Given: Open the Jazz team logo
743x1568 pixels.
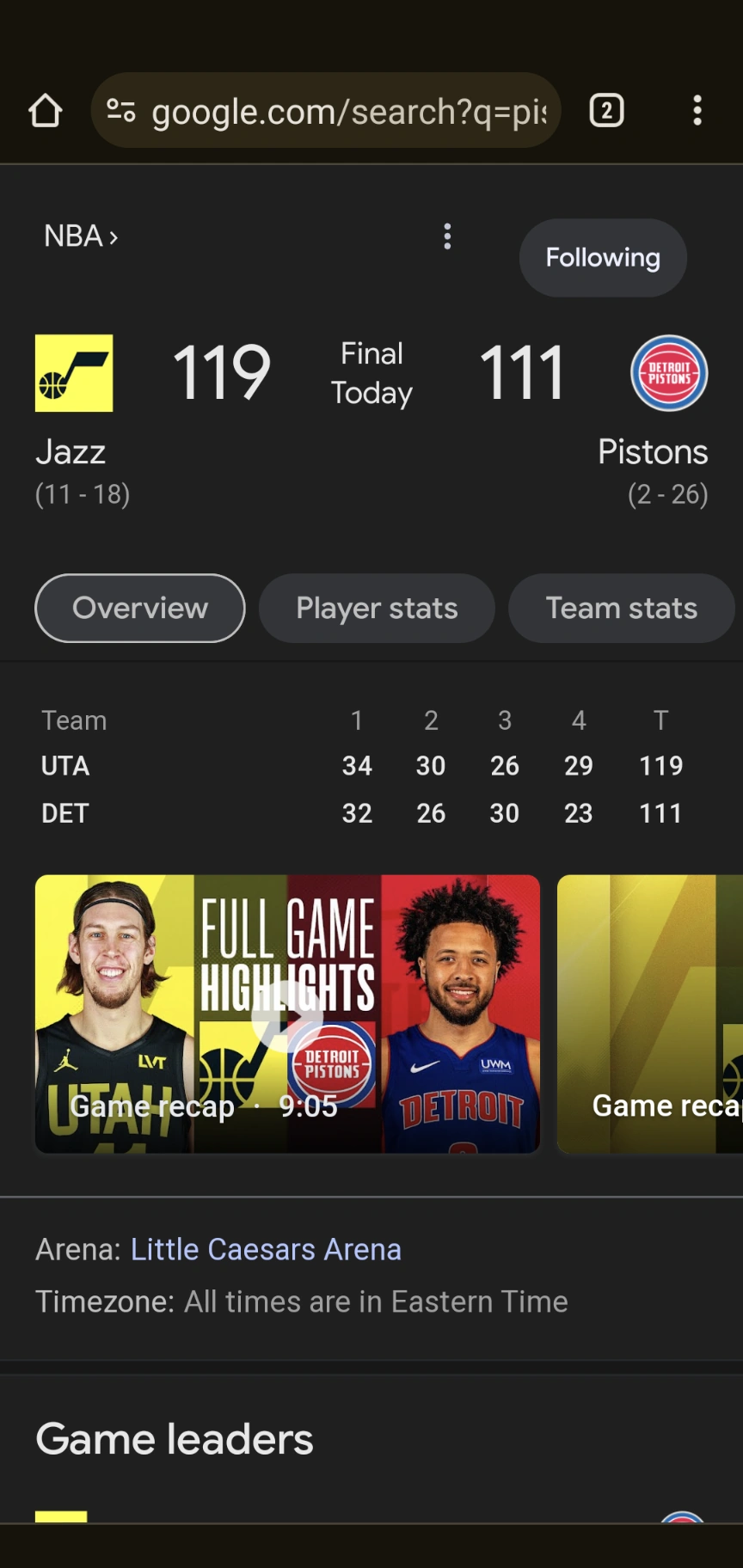Looking at the screenshot, I should pyautogui.click(x=74, y=373).
